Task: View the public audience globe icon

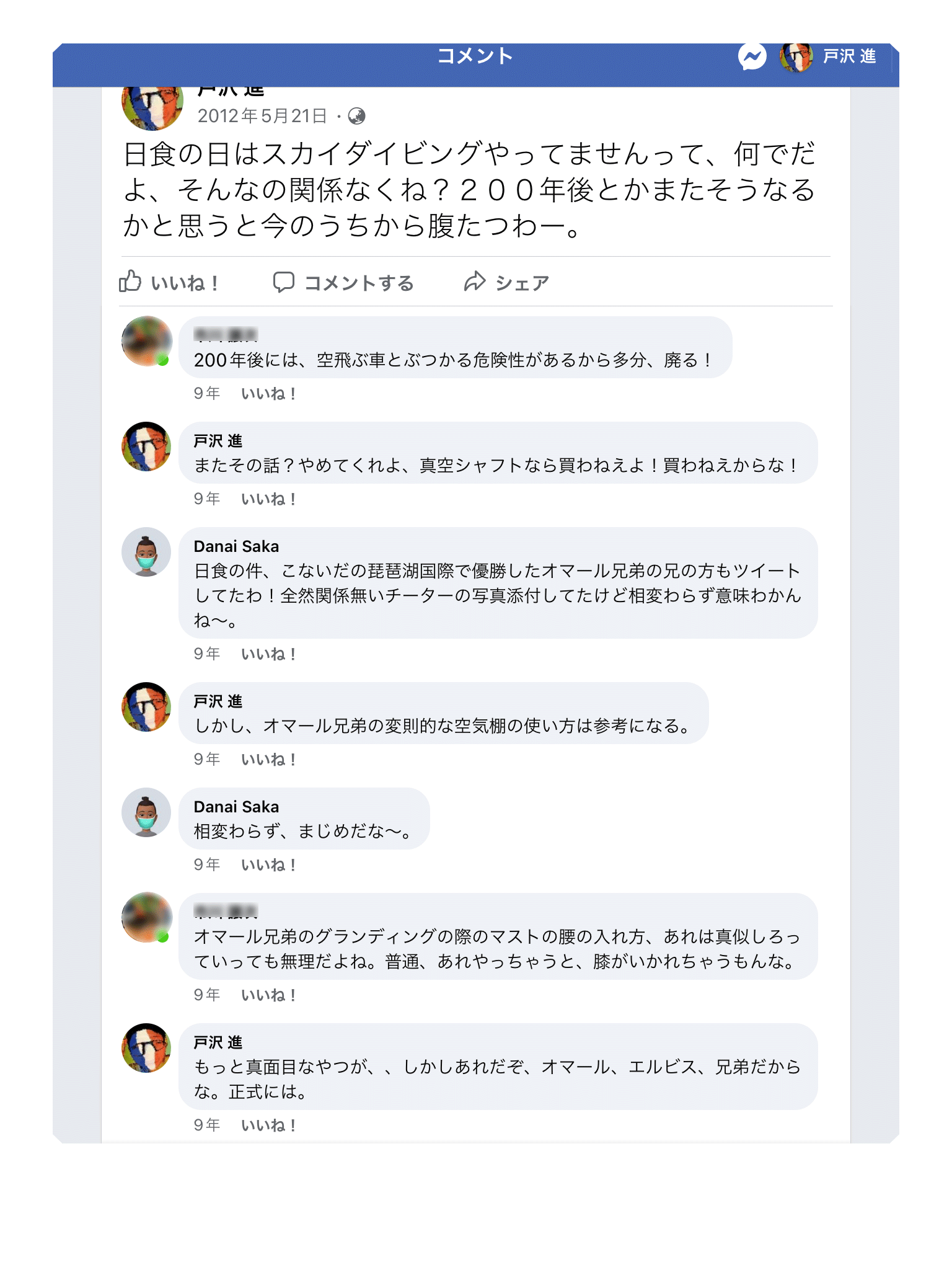Action: (356, 116)
